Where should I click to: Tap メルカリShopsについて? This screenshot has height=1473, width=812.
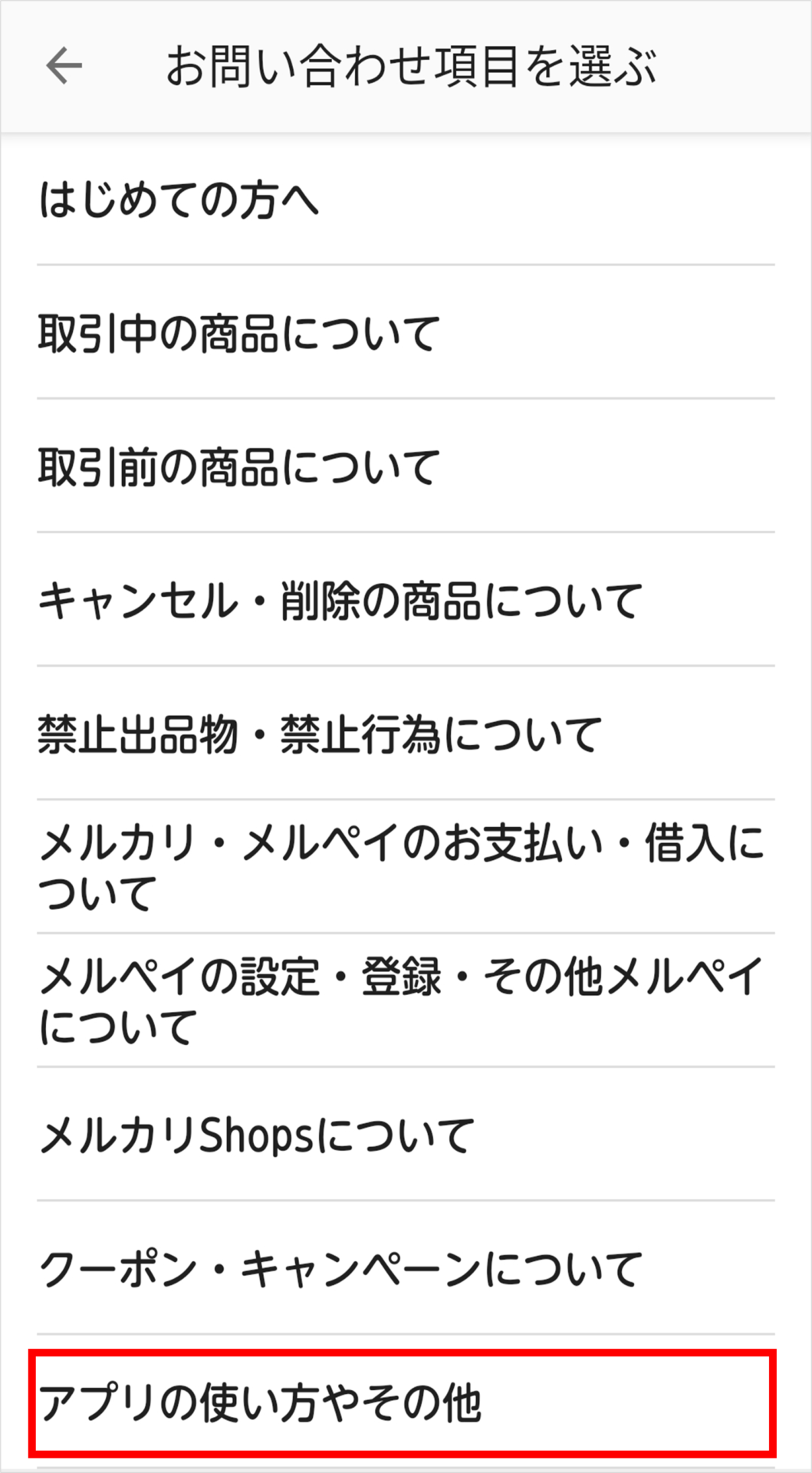point(406,1135)
